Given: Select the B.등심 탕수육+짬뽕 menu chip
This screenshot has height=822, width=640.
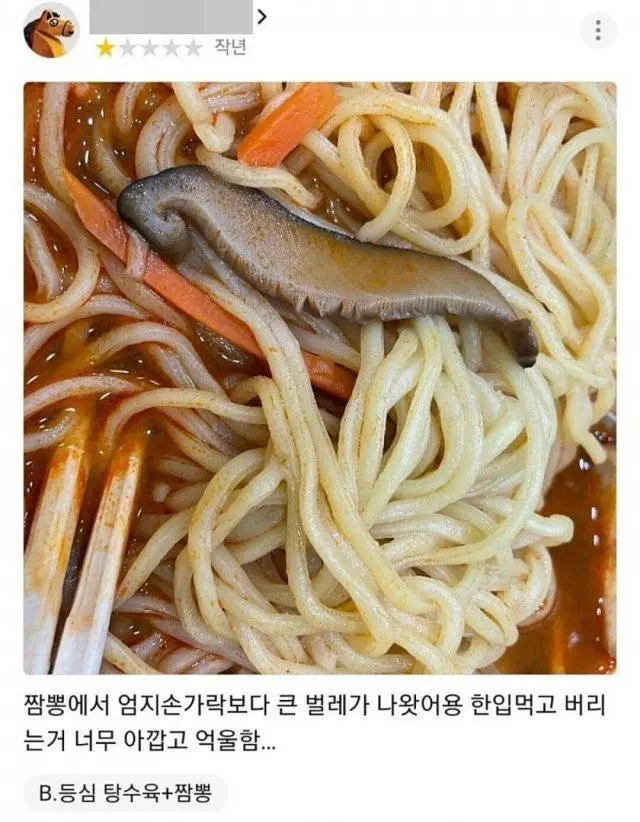Looking at the screenshot, I should coord(126,793).
